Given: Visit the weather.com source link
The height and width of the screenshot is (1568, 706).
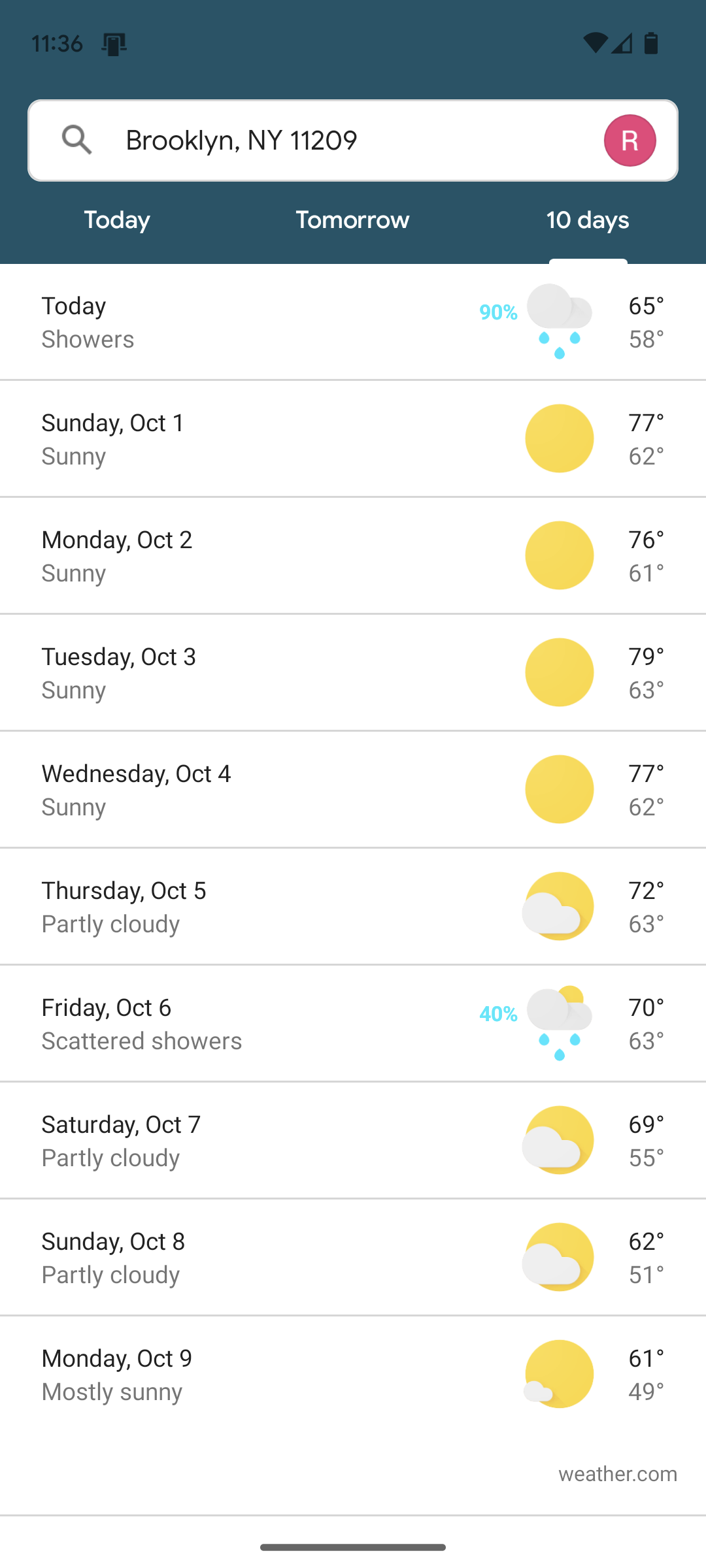Looking at the screenshot, I should [617, 1475].
